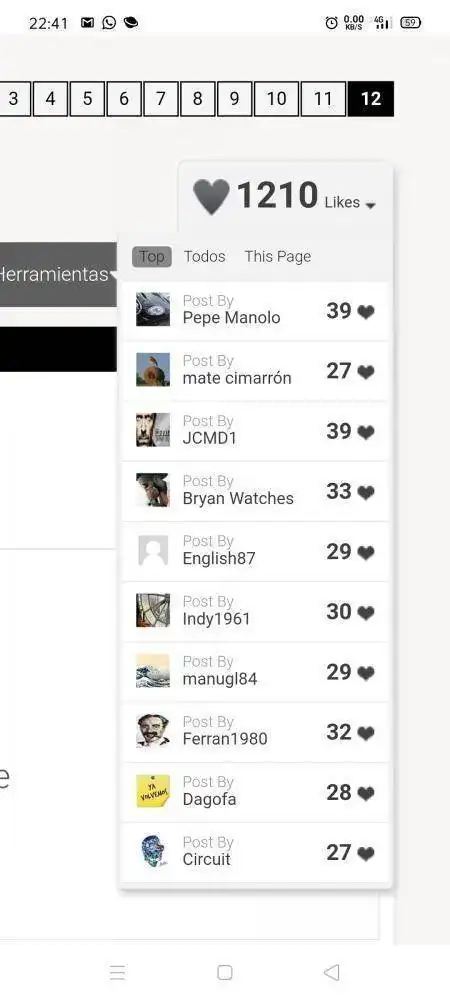Open the post by manugl84

(x=255, y=672)
